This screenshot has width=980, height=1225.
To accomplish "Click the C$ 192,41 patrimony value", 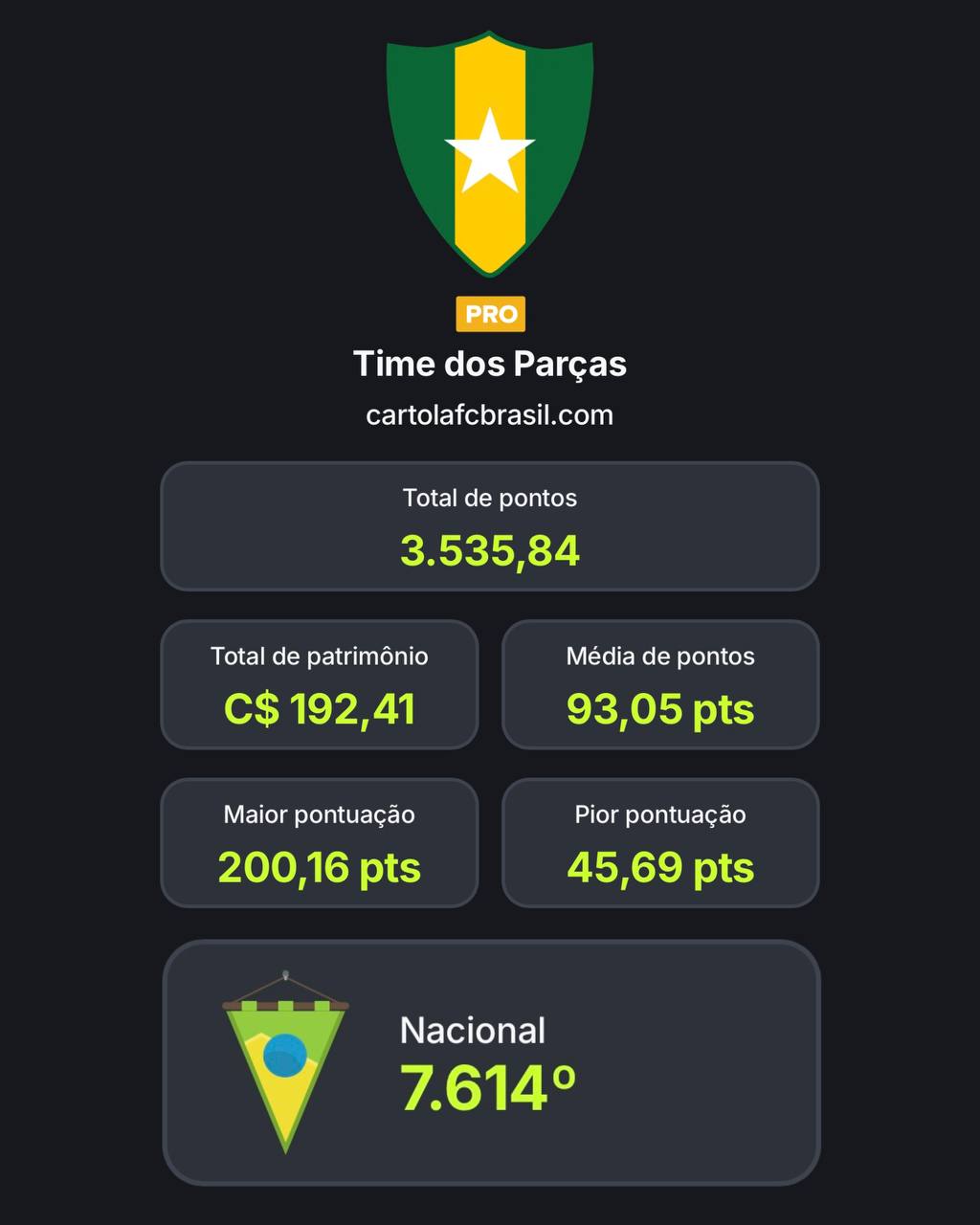I will pos(320,710).
